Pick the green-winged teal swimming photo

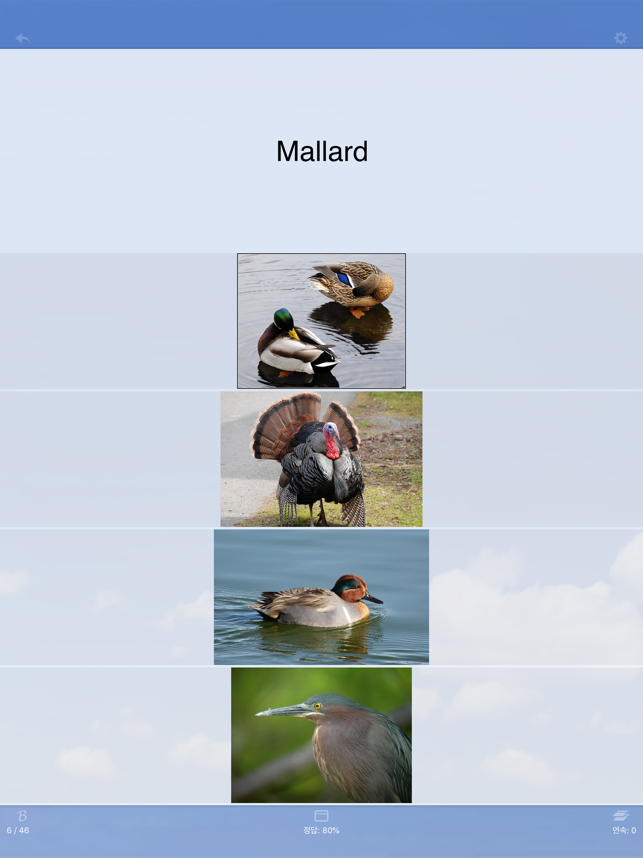[x=321, y=597]
